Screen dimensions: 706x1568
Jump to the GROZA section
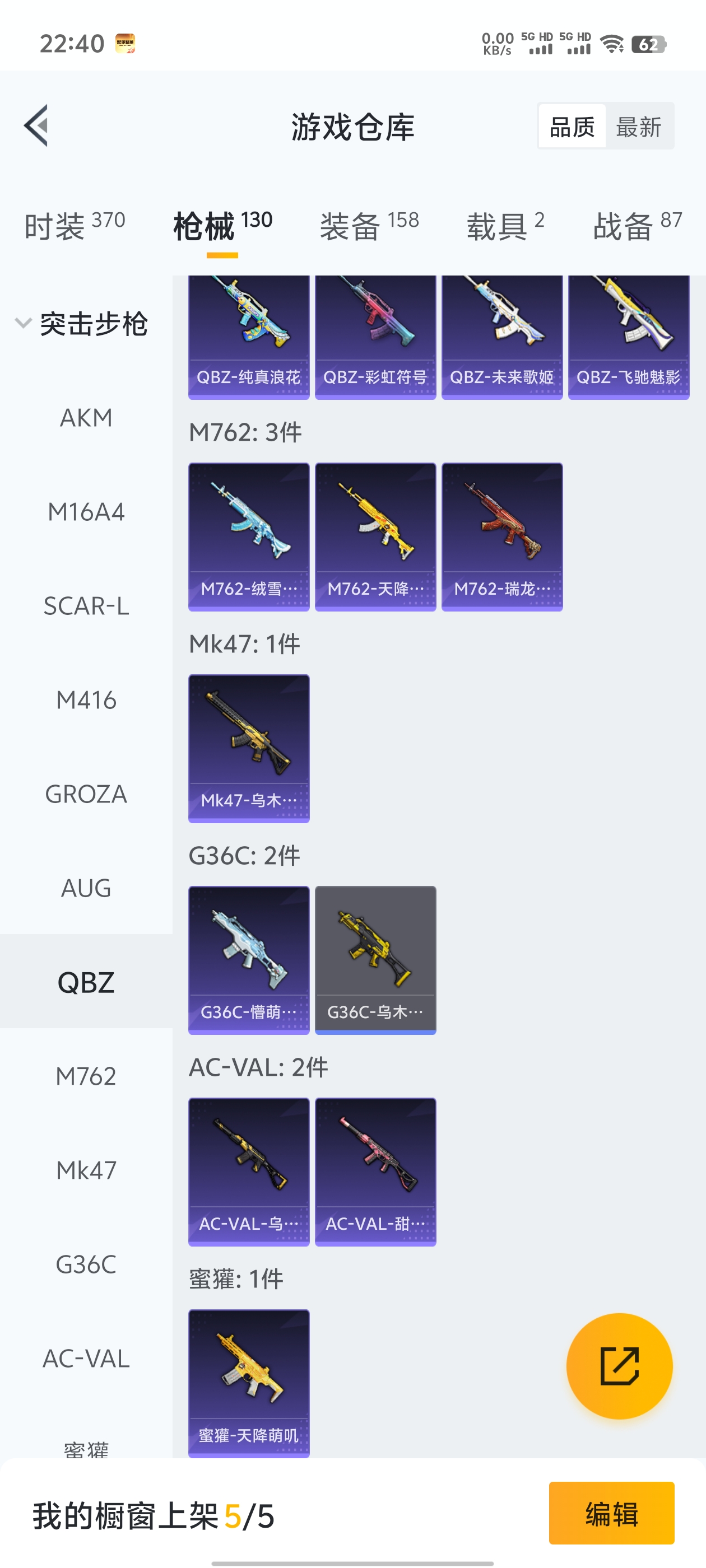tap(86, 794)
